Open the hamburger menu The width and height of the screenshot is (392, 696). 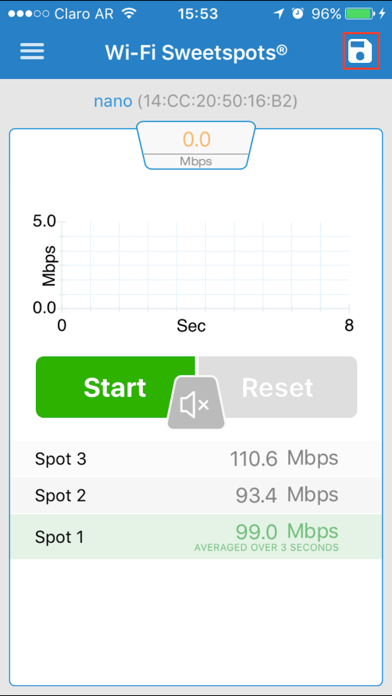[x=32, y=51]
